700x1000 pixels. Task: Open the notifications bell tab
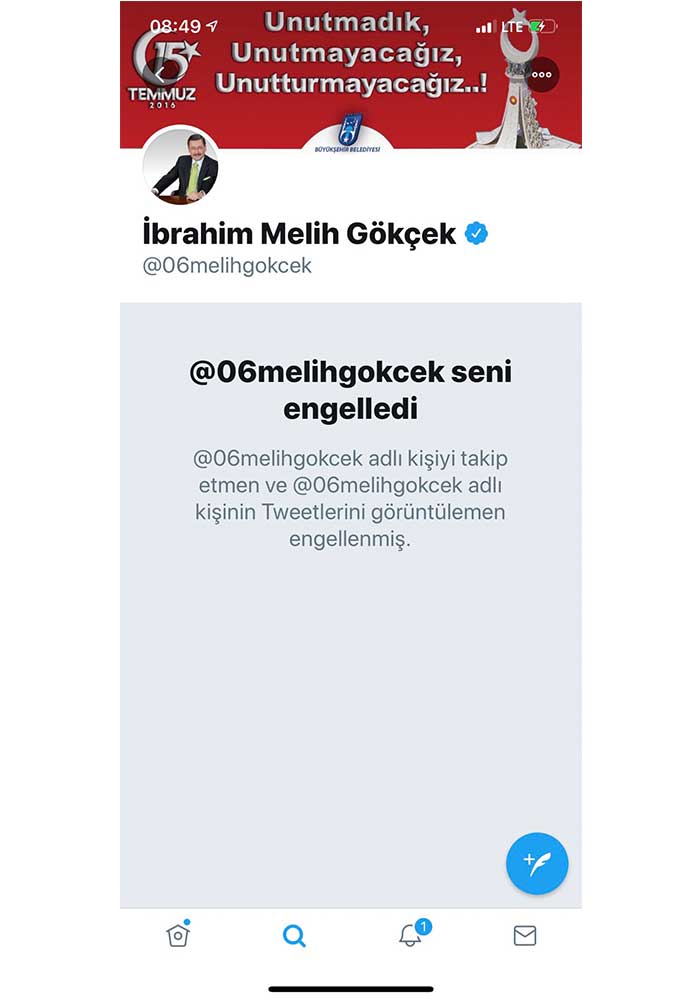point(410,935)
